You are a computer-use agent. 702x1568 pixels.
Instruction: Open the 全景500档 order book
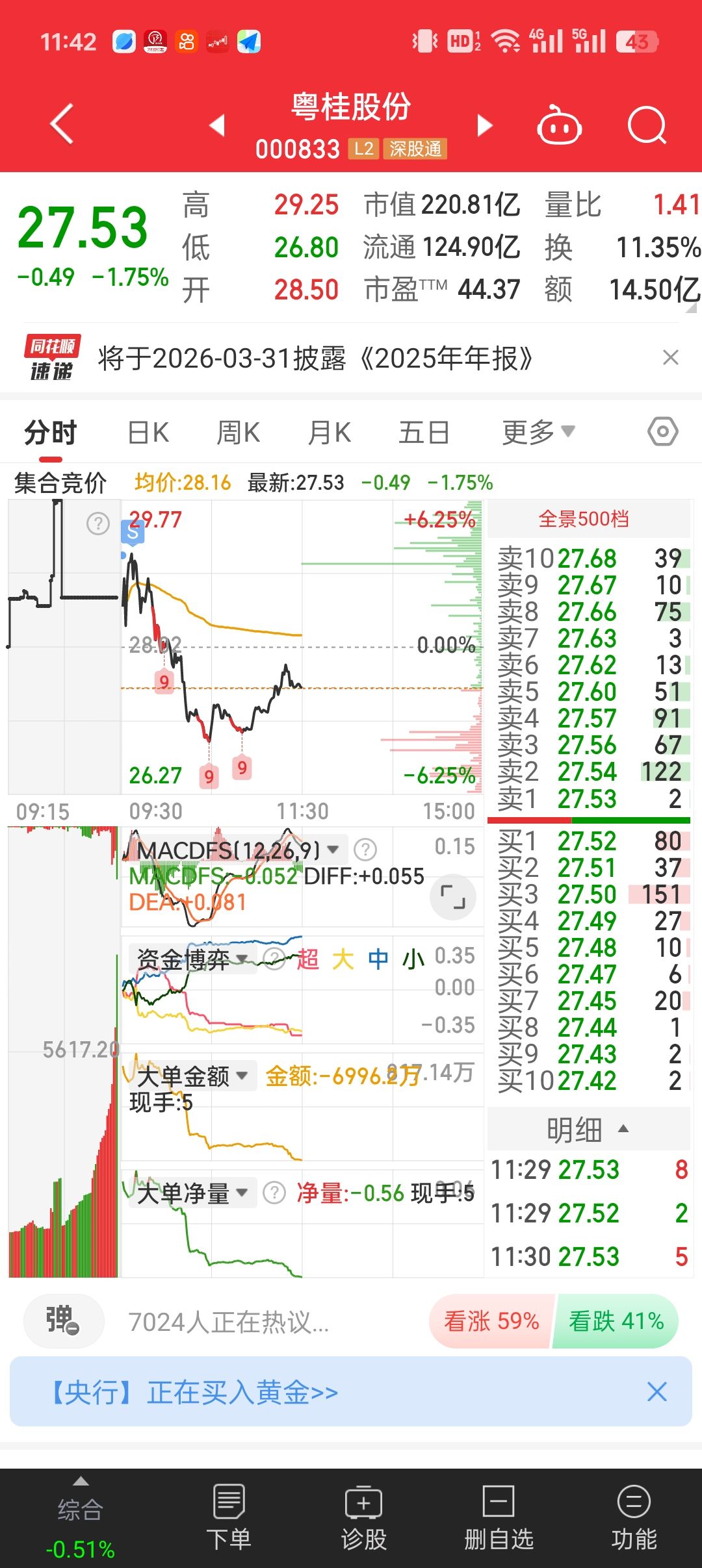coord(584,519)
